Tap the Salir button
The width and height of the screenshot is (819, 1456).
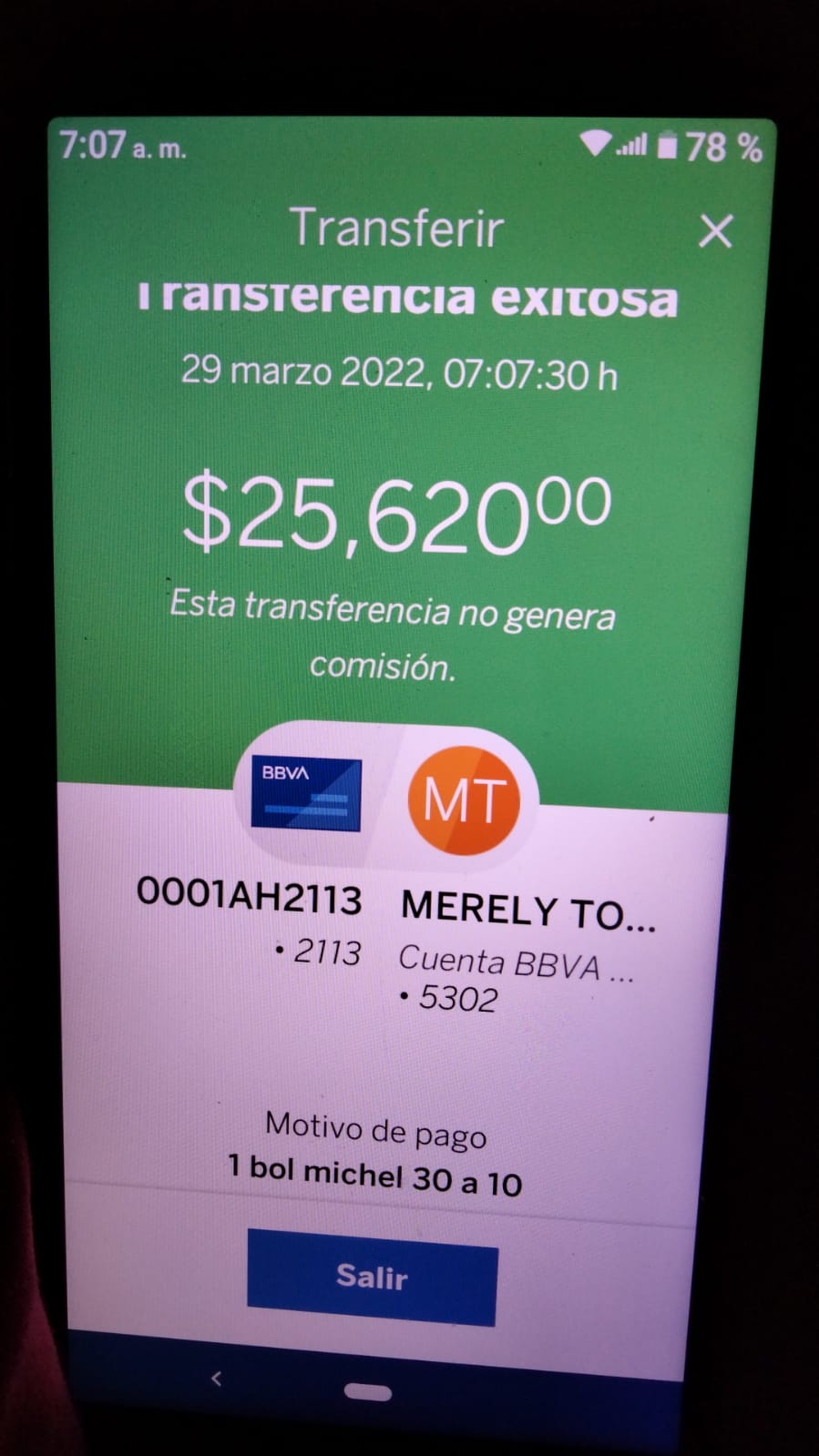[373, 1278]
